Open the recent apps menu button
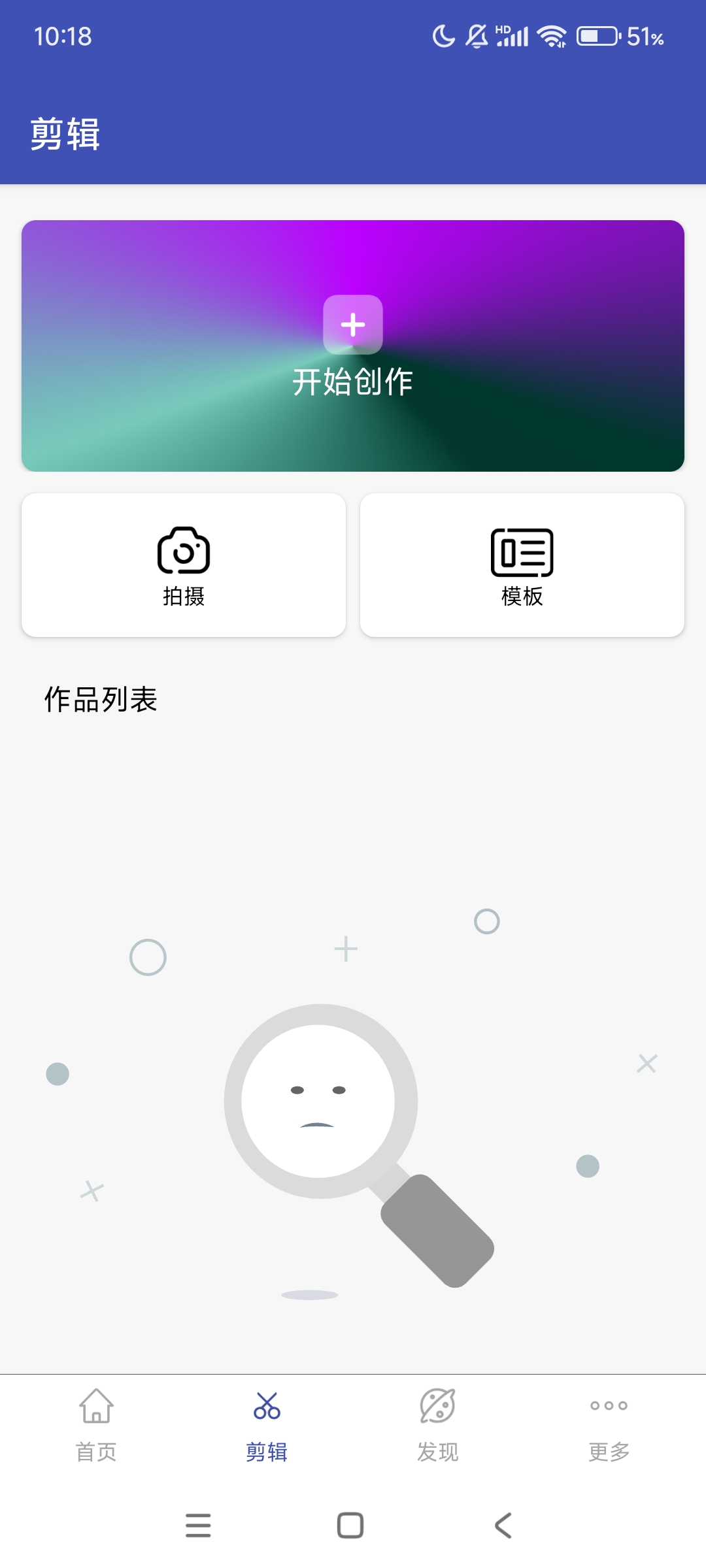This screenshot has width=706, height=1568. pyautogui.click(x=198, y=1526)
